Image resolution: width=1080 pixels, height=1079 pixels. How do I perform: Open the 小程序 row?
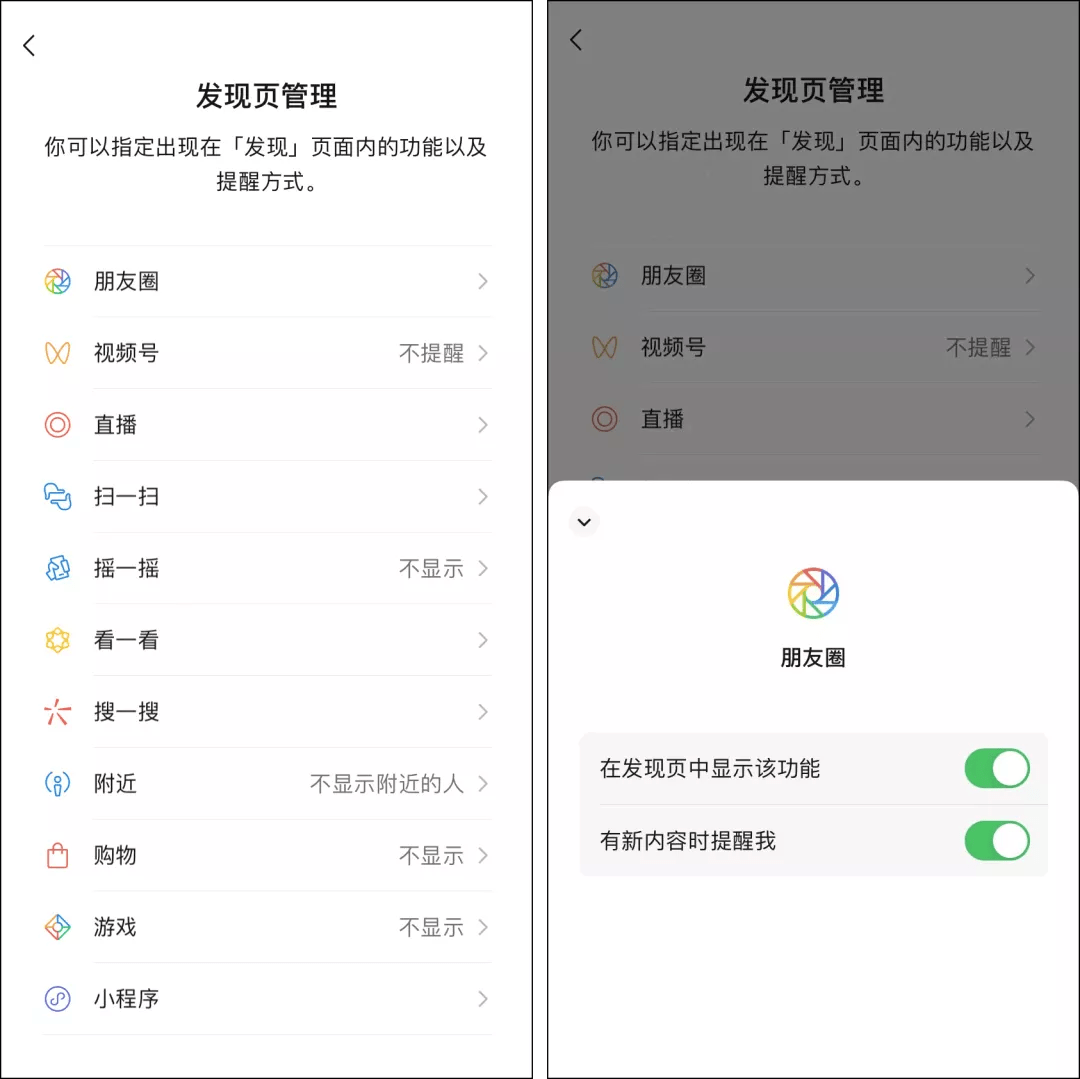point(267,999)
